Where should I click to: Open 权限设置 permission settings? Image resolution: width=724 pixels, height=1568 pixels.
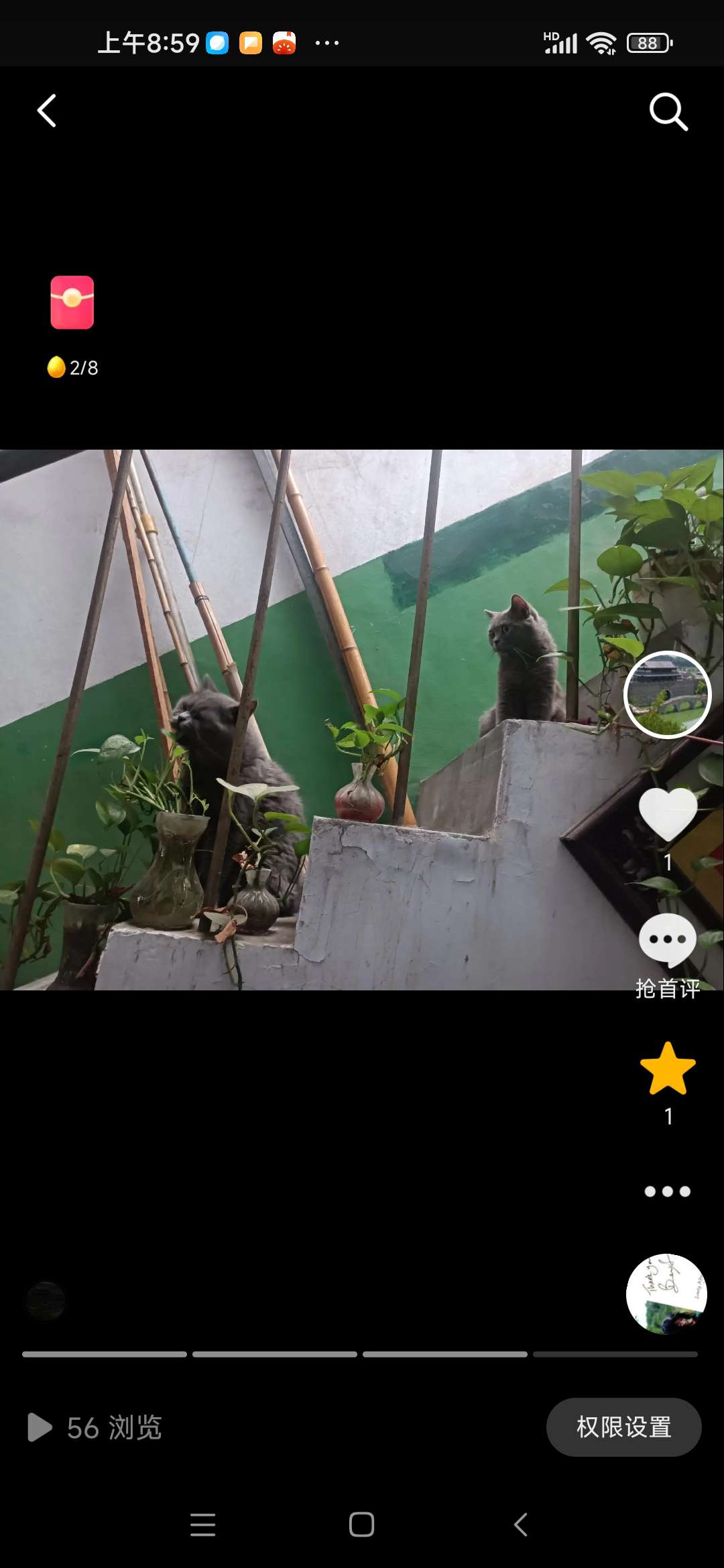[x=623, y=1427]
